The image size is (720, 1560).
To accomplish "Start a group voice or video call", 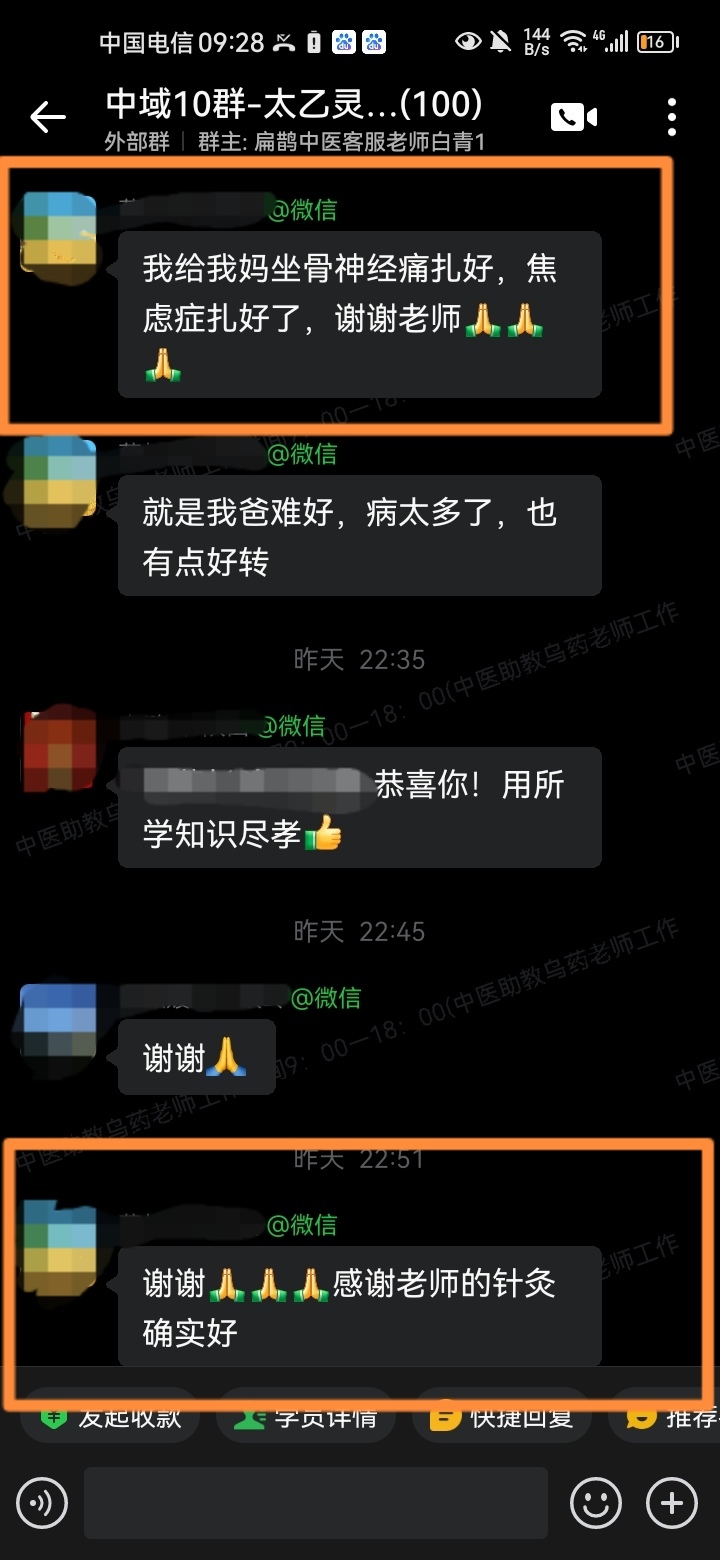I will 573,117.
